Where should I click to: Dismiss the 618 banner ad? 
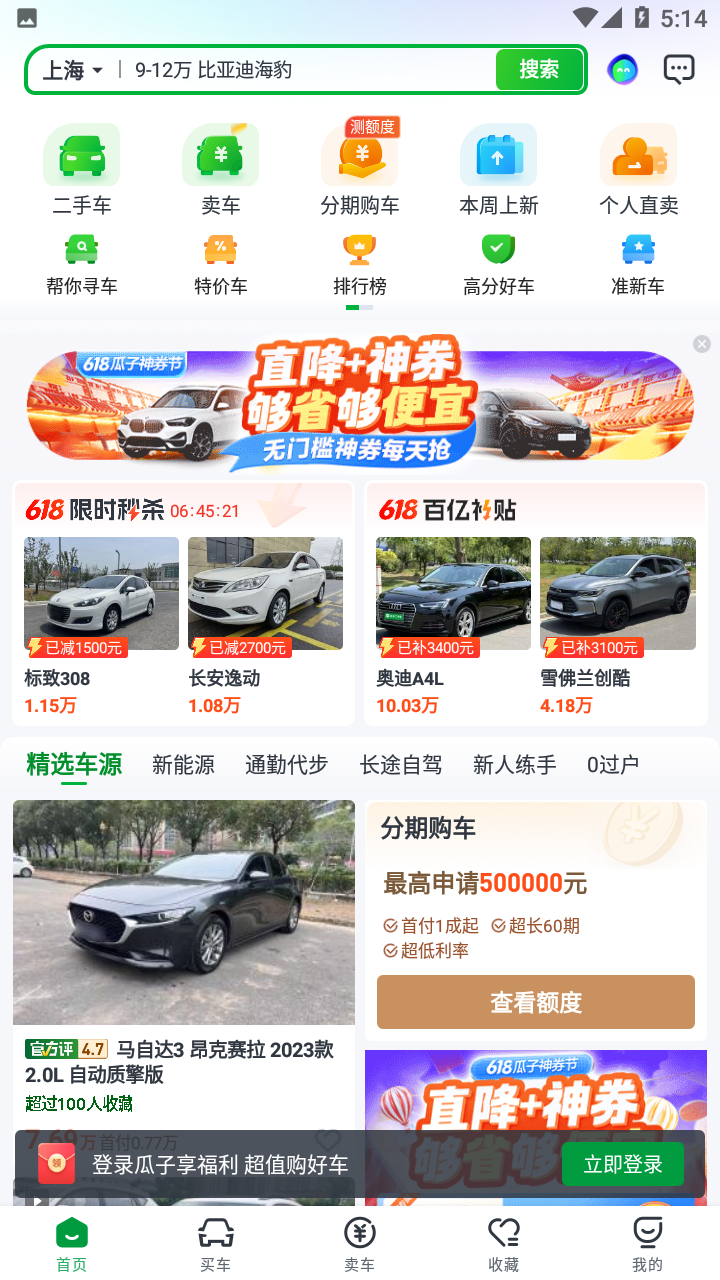point(702,344)
